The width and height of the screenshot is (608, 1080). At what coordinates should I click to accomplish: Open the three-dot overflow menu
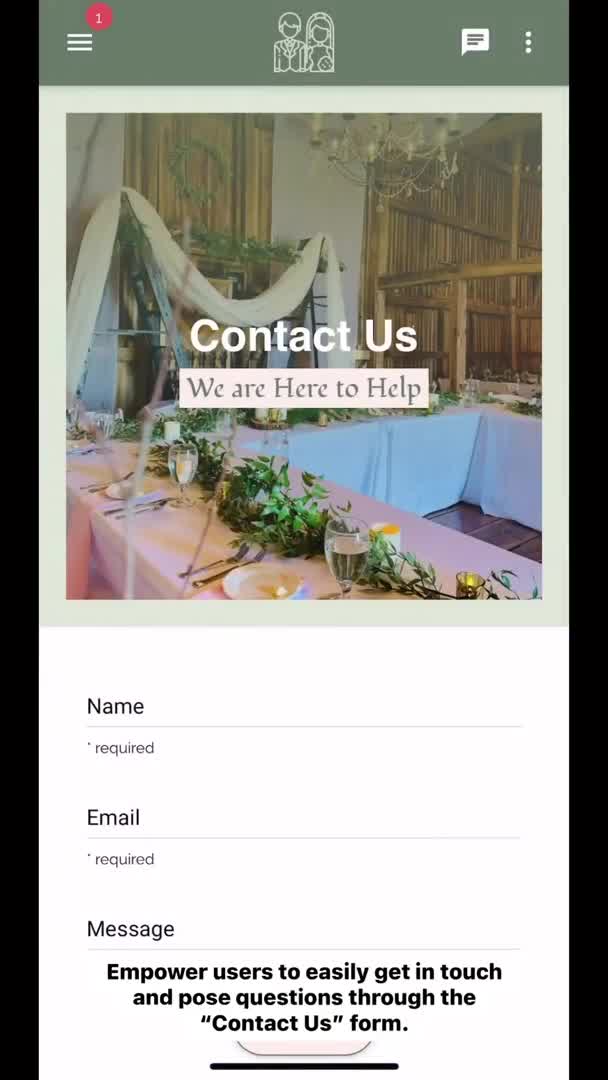528,42
